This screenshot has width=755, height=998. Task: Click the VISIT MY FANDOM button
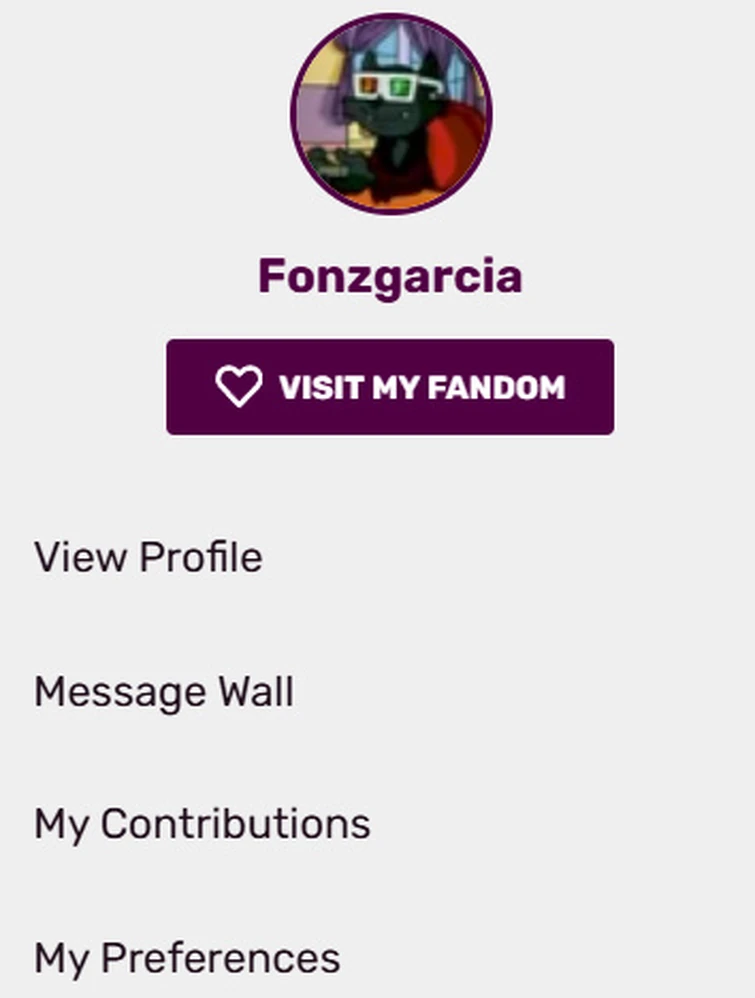click(x=390, y=387)
